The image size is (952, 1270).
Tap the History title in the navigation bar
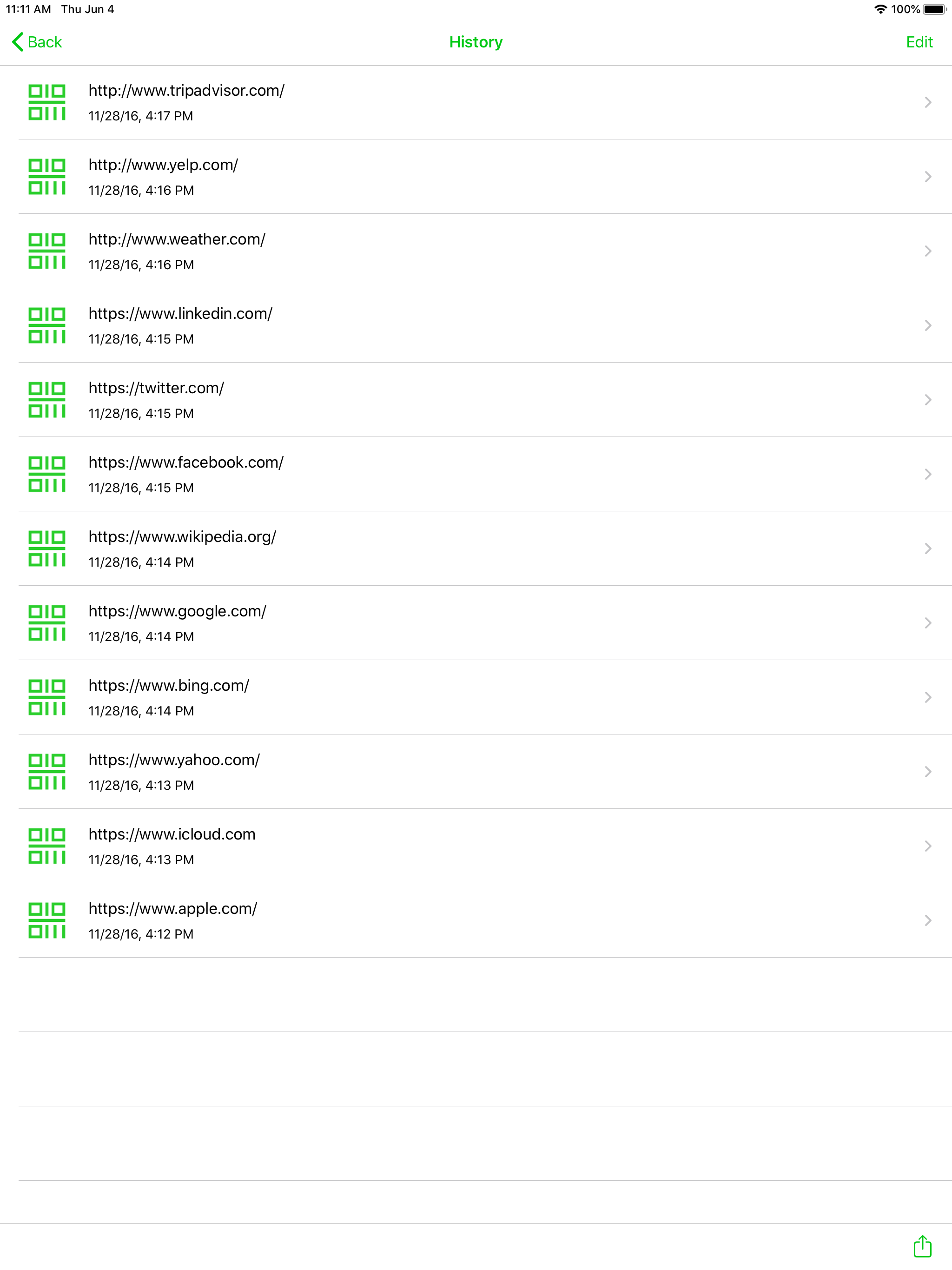pyautogui.click(x=476, y=42)
